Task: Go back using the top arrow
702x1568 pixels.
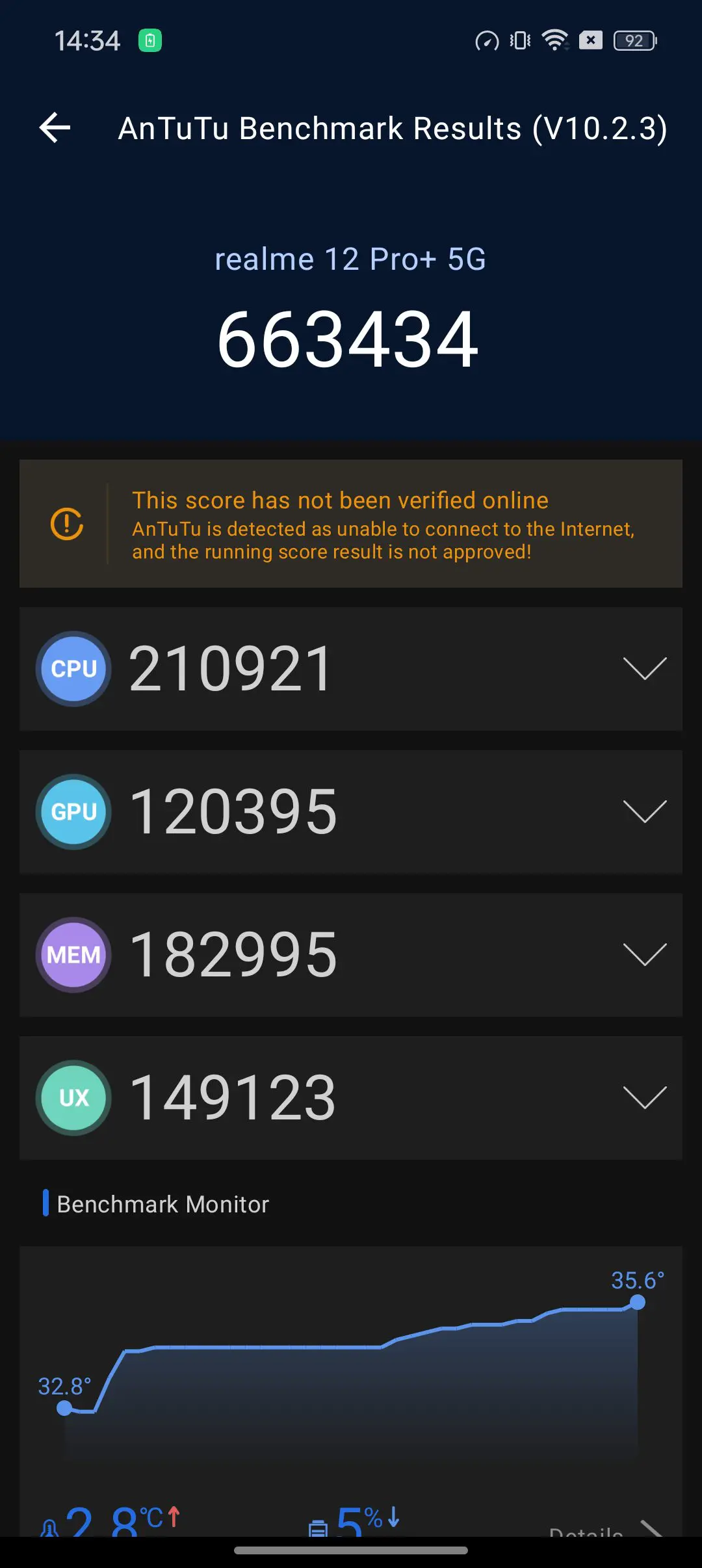Action: point(55,127)
